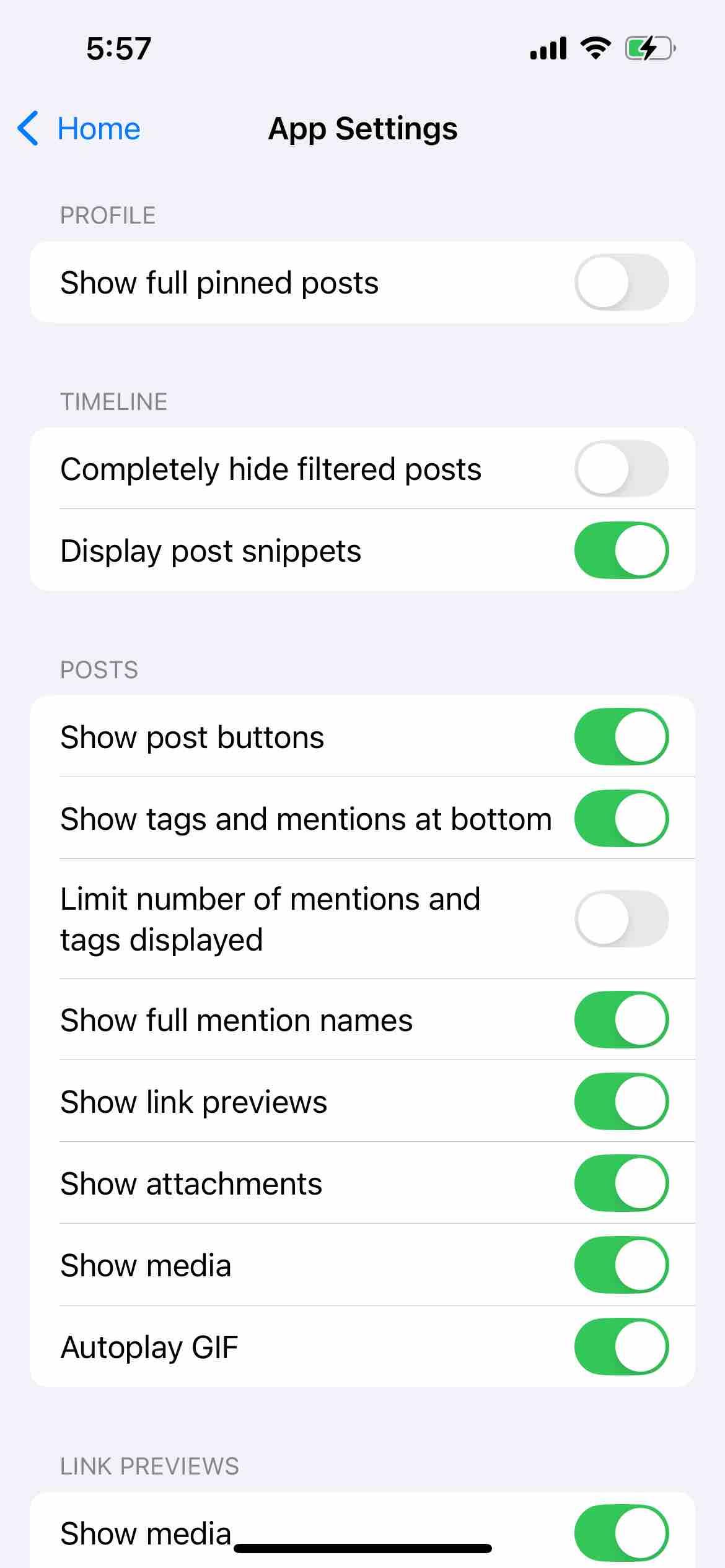
Task: Disable Show link previews
Action: [x=622, y=1102]
